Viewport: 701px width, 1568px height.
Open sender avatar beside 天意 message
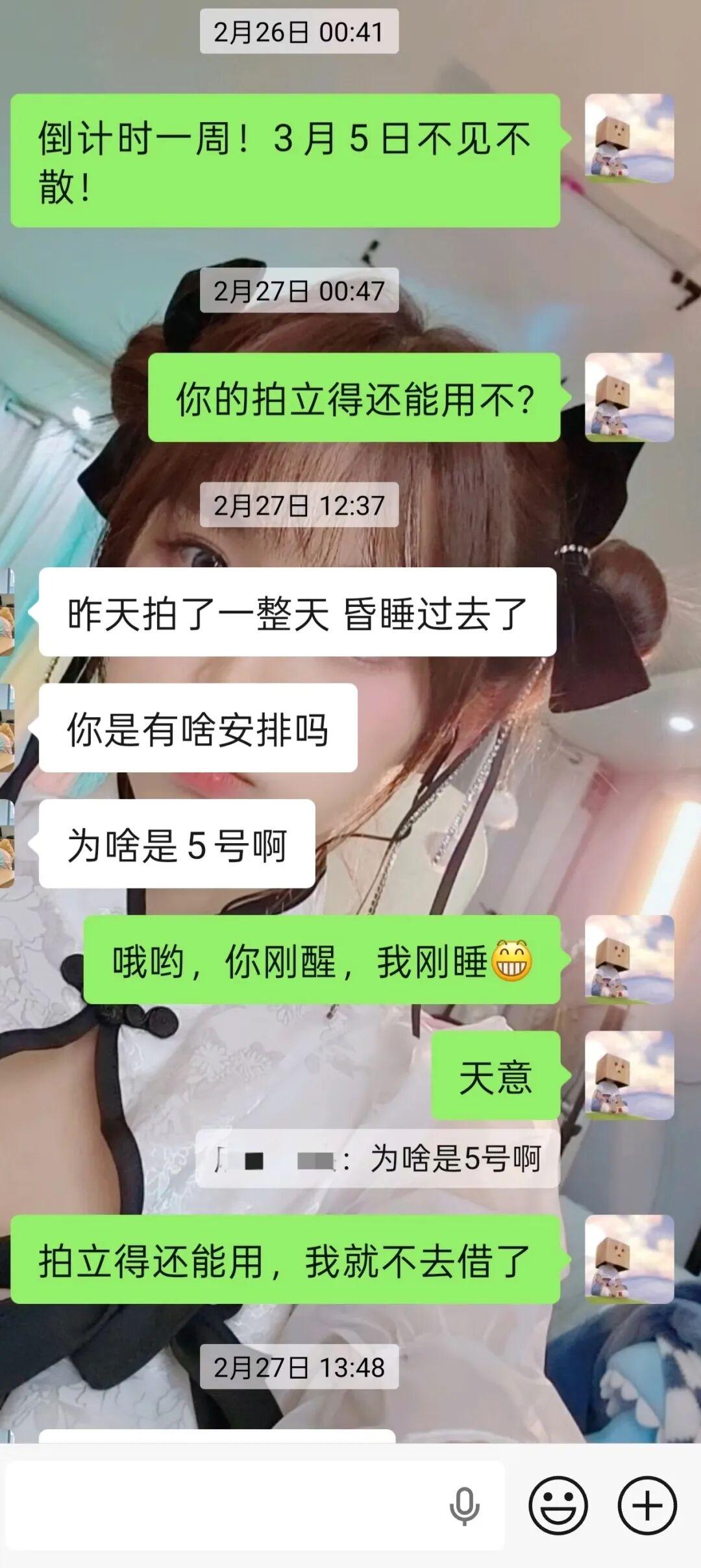629,1075
